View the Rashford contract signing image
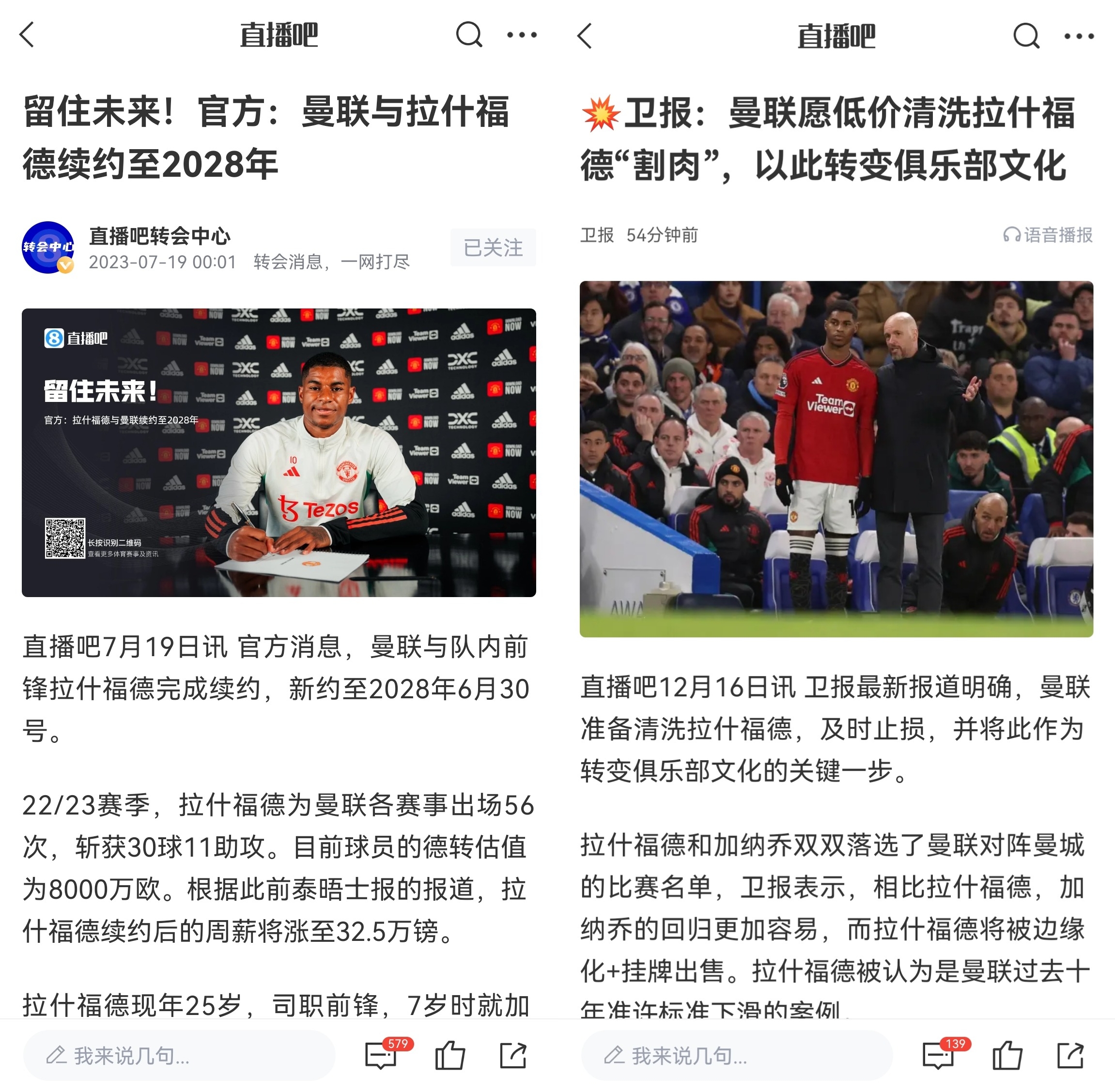 point(279,452)
